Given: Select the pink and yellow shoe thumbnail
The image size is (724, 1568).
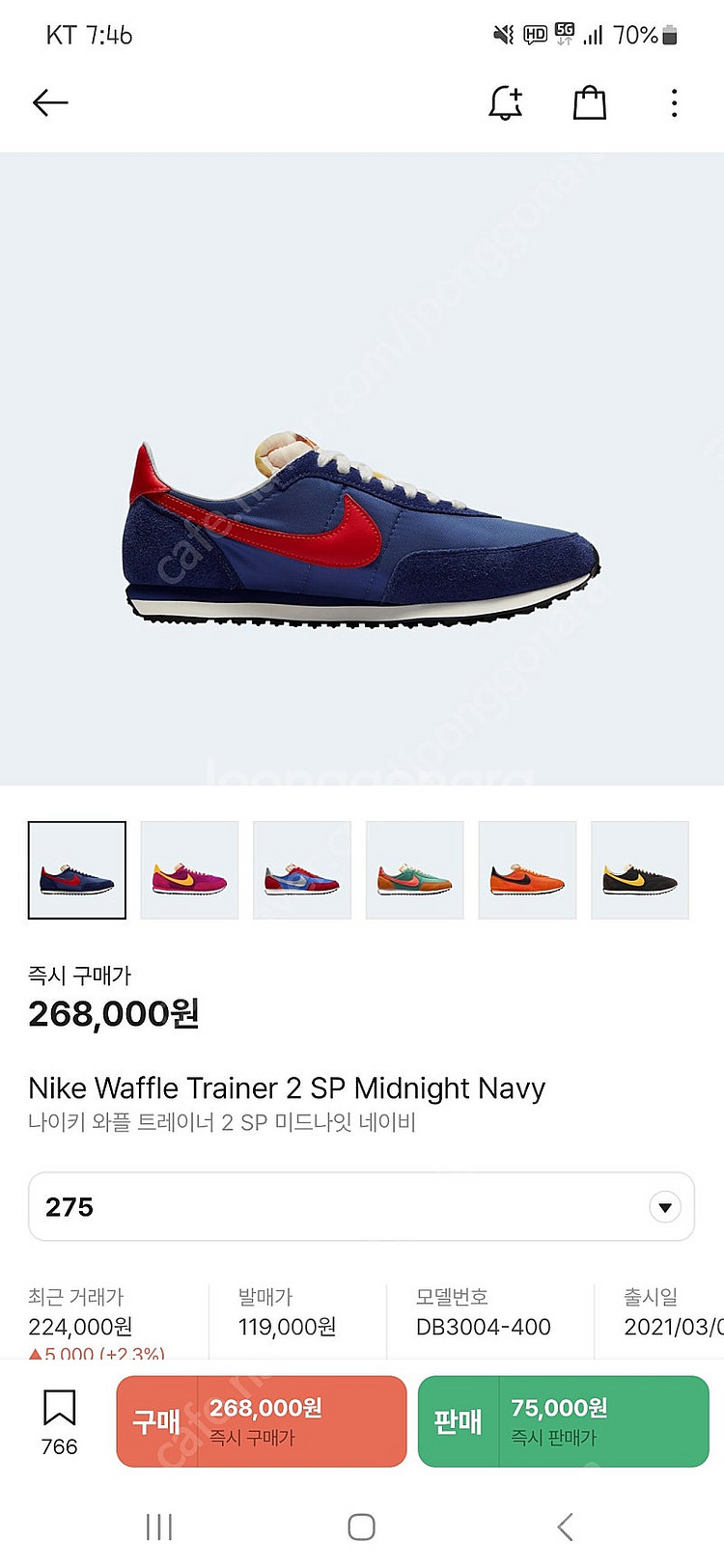Looking at the screenshot, I should click(x=189, y=869).
